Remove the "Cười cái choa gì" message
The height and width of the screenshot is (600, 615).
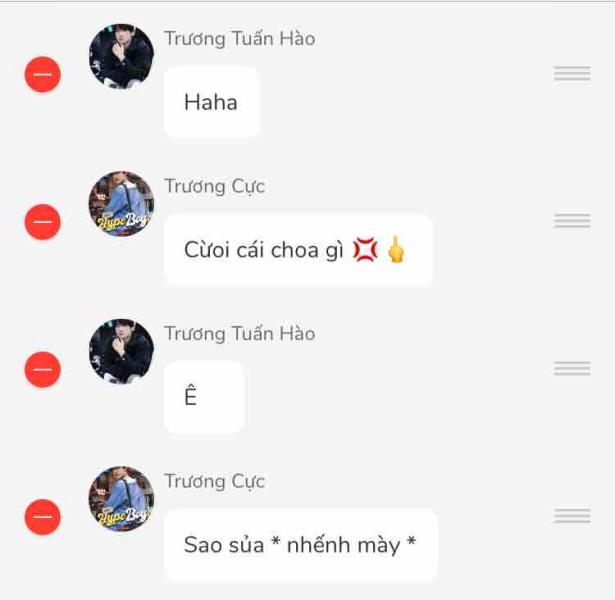click(x=42, y=222)
